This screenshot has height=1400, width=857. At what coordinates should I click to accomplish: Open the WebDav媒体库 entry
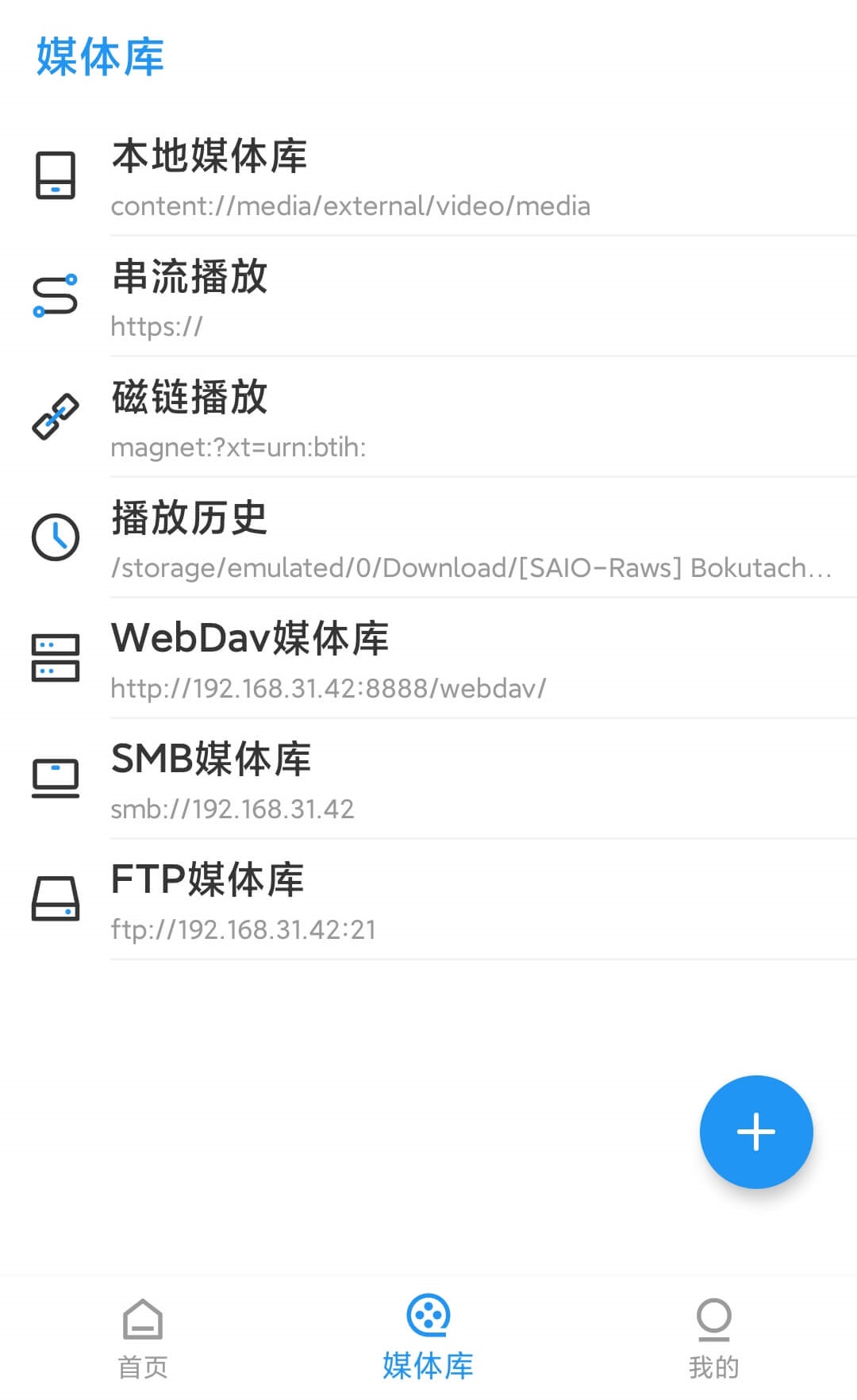(x=428, y=659)
